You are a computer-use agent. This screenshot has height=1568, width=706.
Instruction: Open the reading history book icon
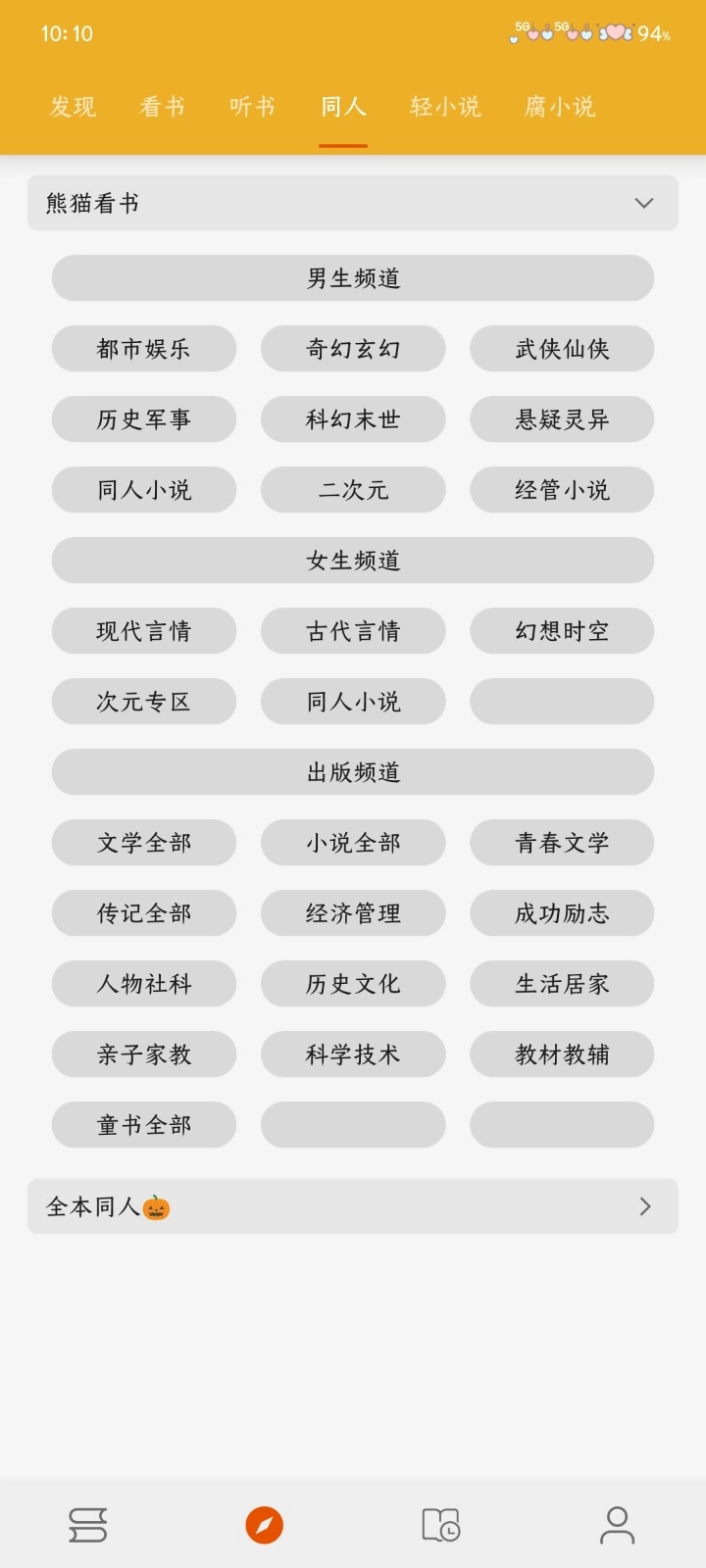[x=439, y=1525]
